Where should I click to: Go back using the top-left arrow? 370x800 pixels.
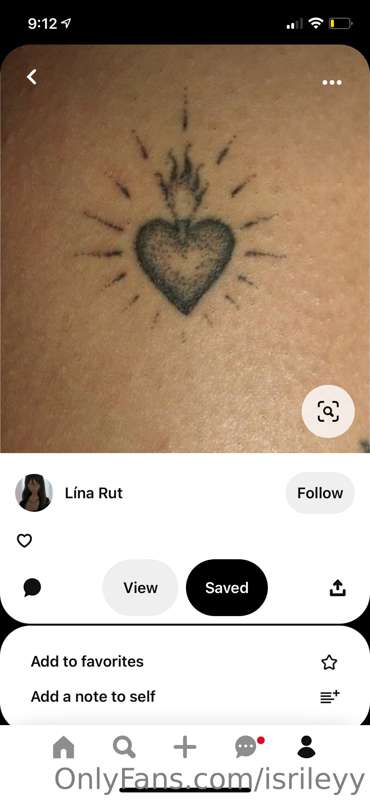point(32,78)
